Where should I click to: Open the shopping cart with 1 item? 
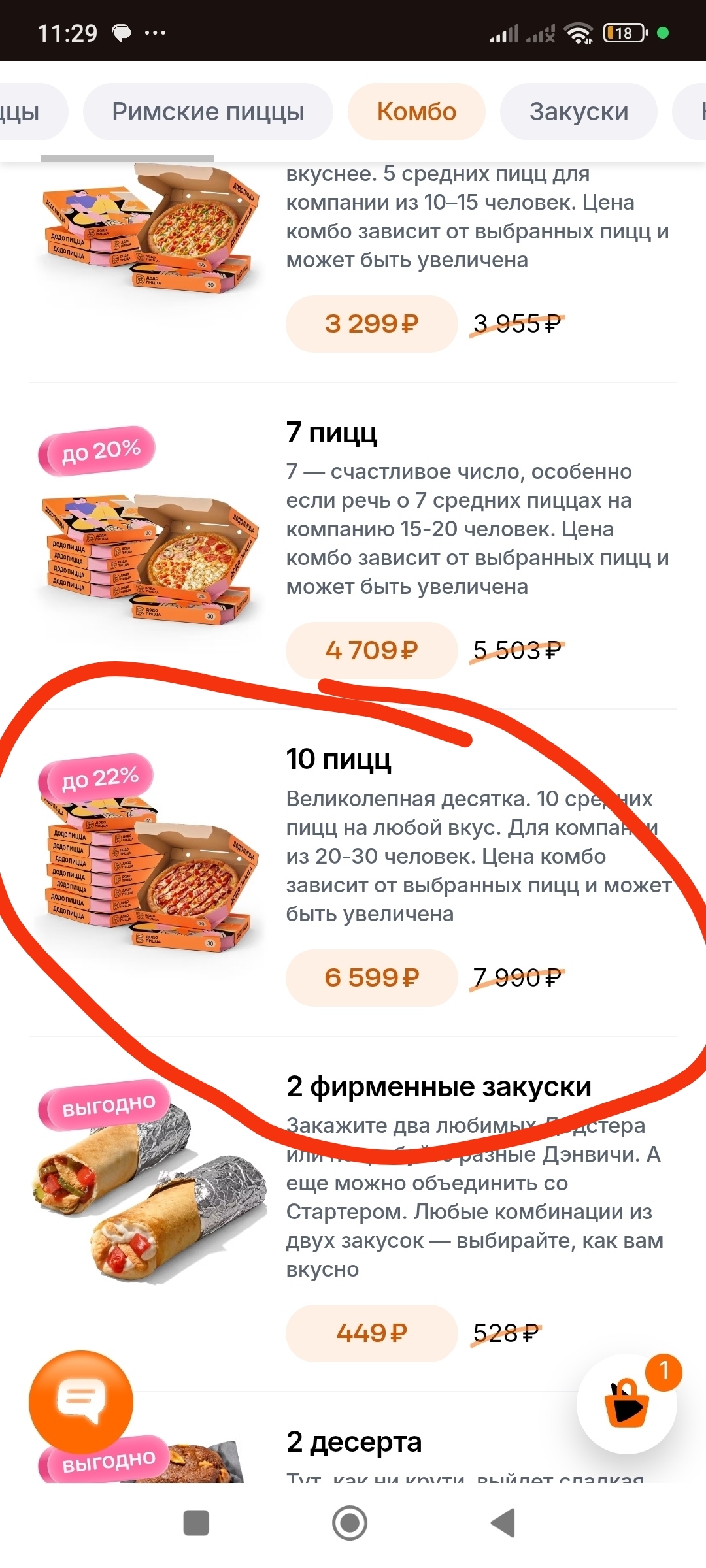(x=626, y=1405)
